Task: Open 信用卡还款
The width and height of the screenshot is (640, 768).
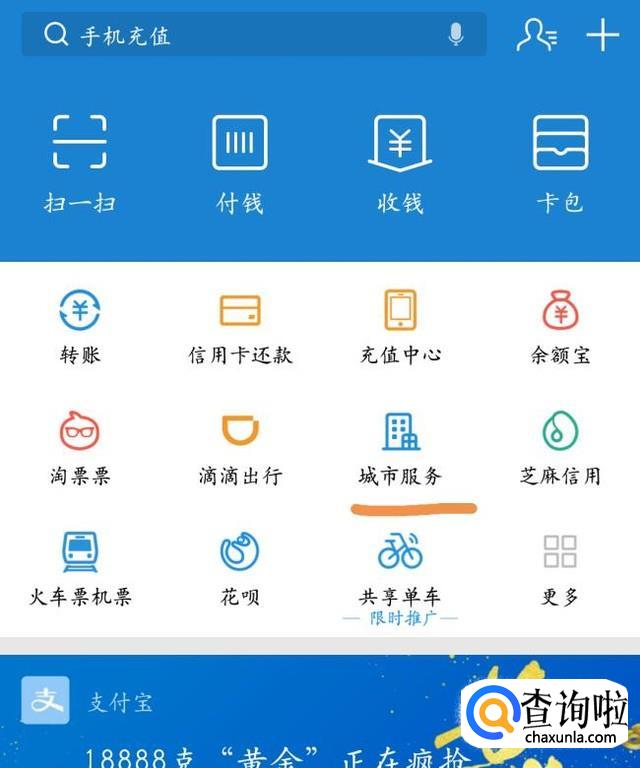Action: click(240, 326)
